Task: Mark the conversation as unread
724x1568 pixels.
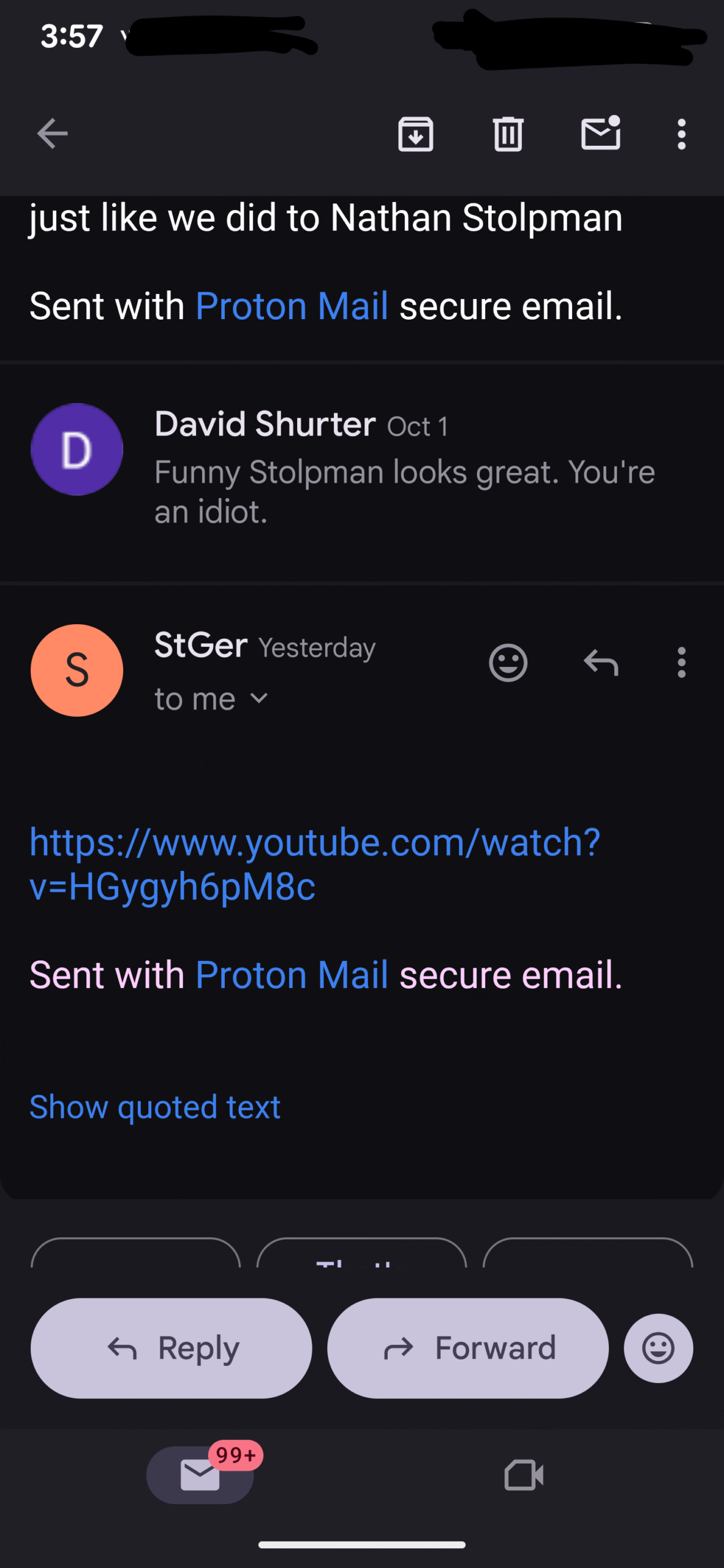Action: (600, 134)
